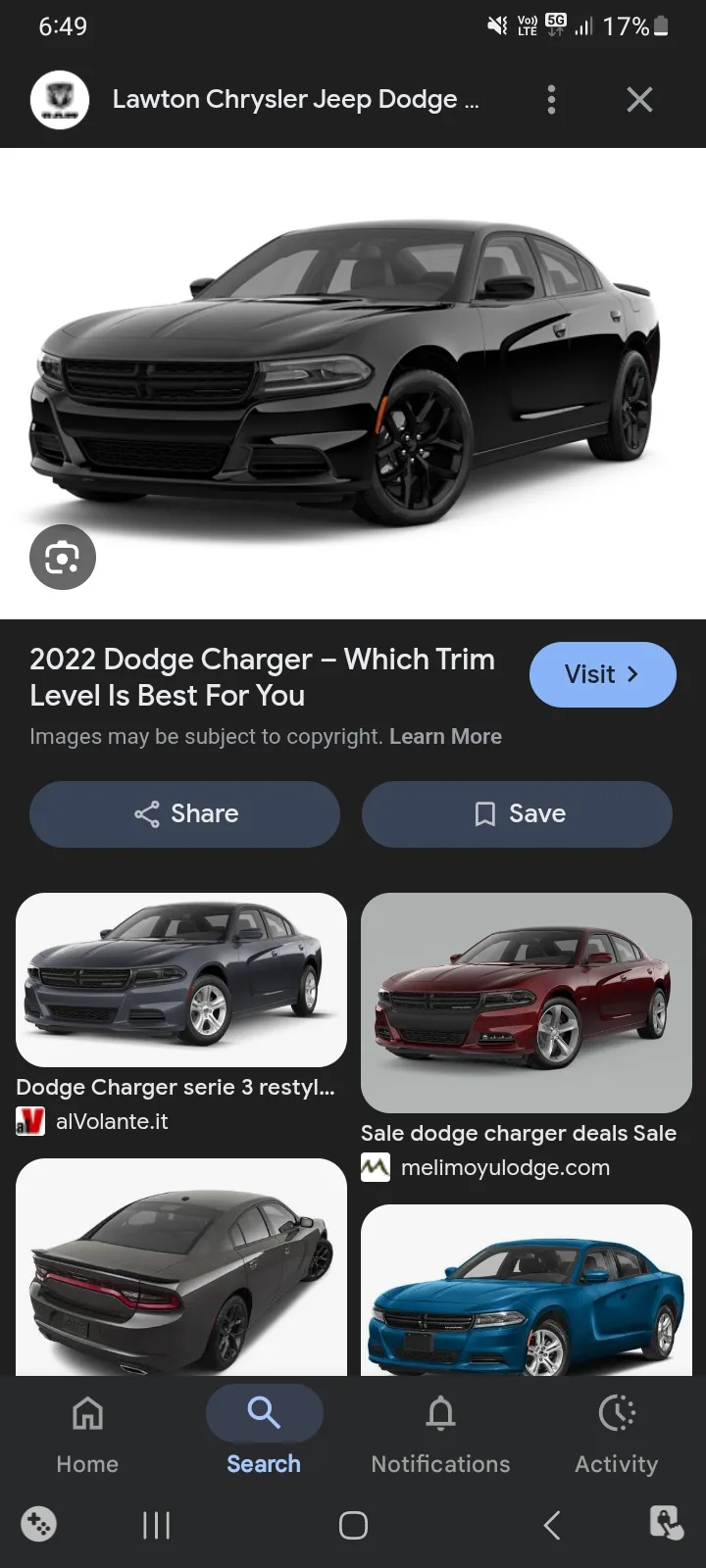
Task: Open Lawton Chrysler Jeep Dodge source header
Action: pyautogui.click(x=294, y=99)
